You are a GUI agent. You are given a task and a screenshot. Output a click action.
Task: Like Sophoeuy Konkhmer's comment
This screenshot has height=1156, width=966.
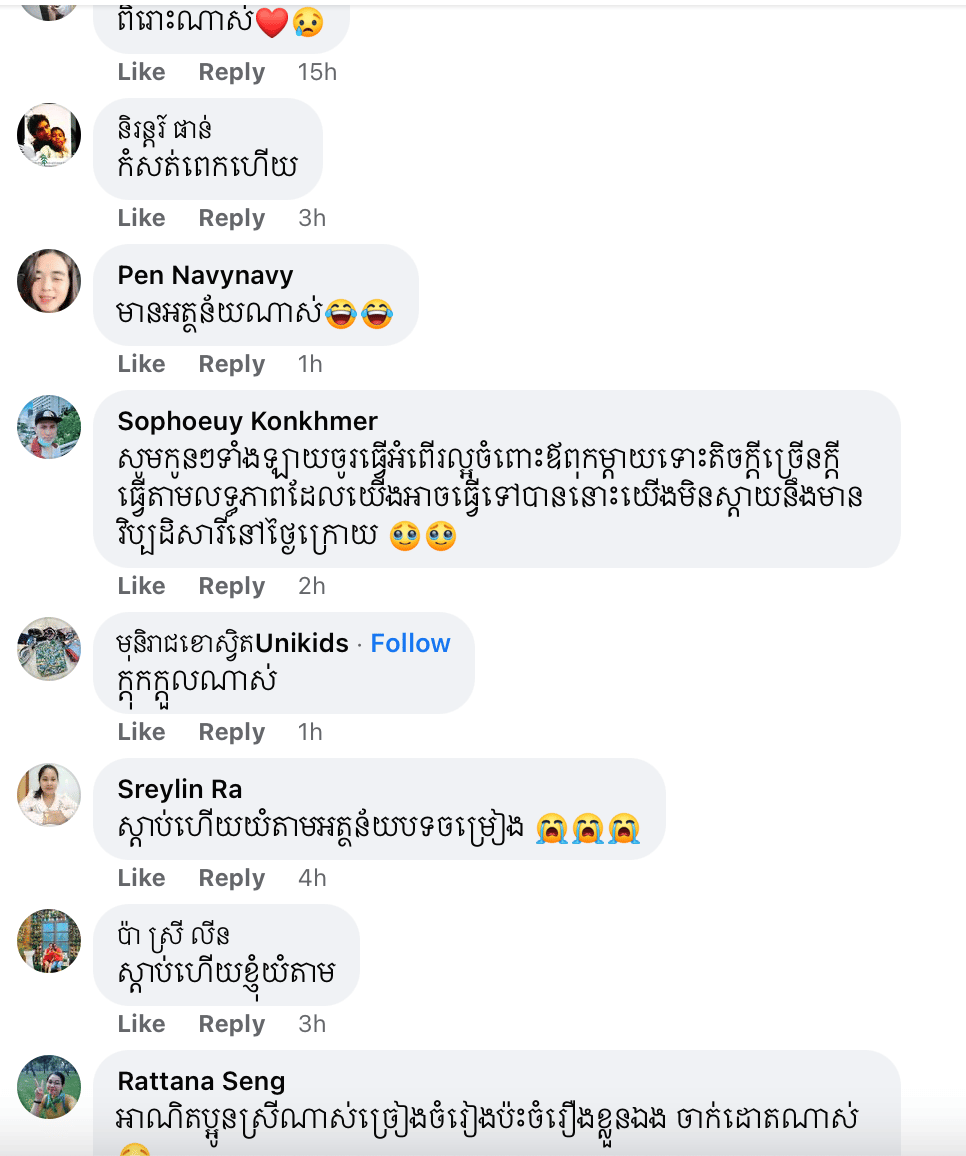pyautogui.click(x=141, y=586)
